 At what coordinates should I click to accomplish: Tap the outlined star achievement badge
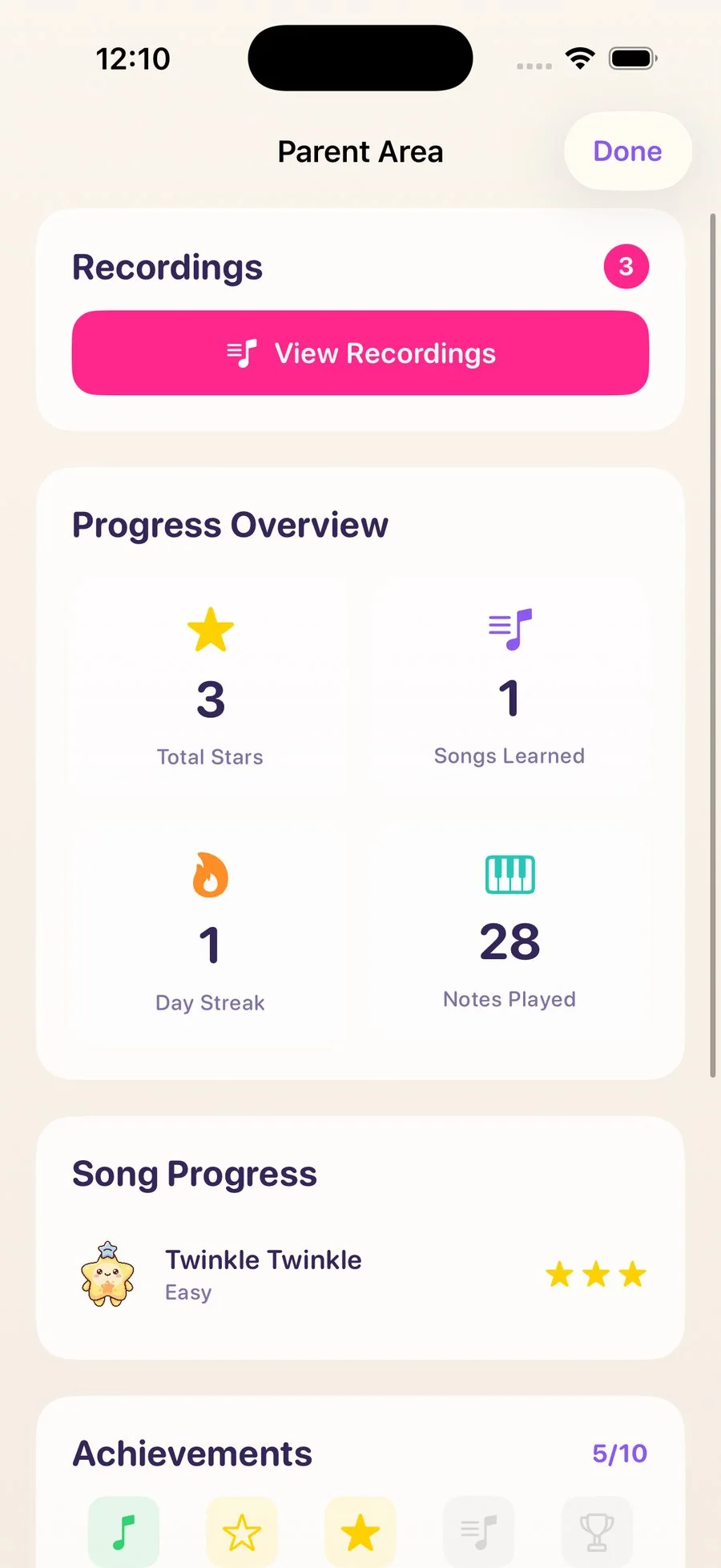[x=242, y=1531]
